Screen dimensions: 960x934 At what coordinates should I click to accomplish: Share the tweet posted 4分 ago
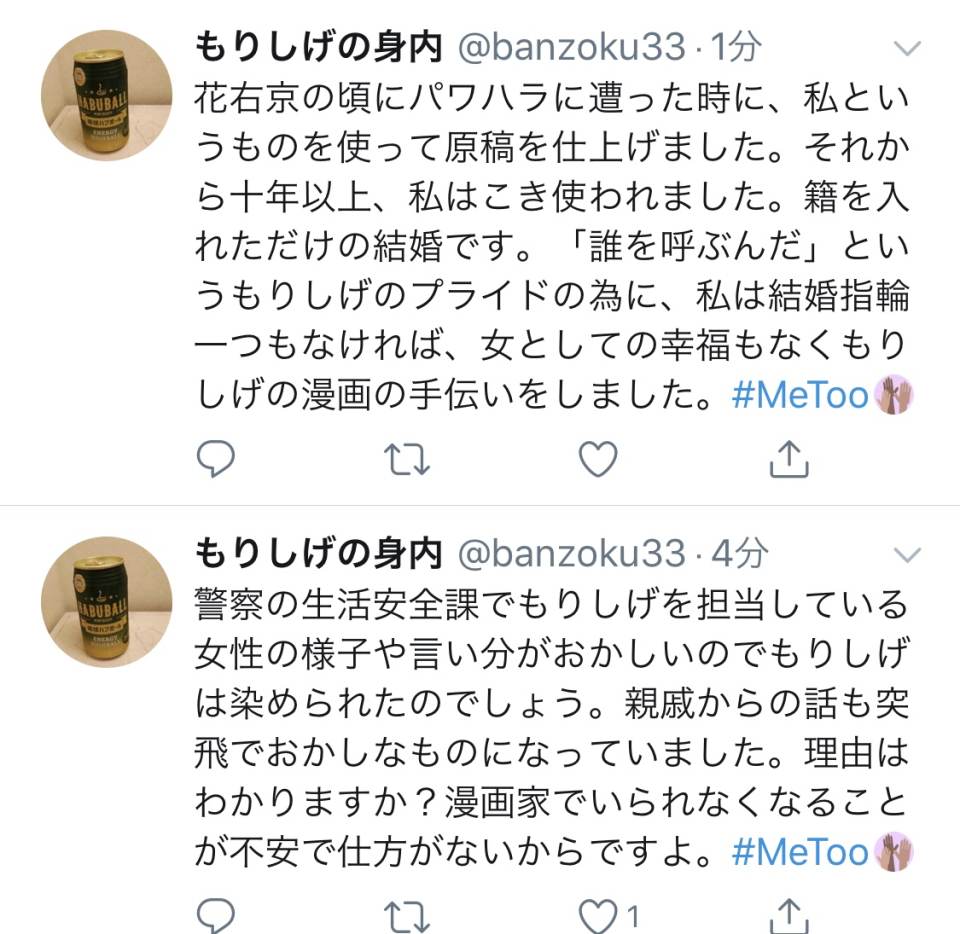tap(789, 913)
